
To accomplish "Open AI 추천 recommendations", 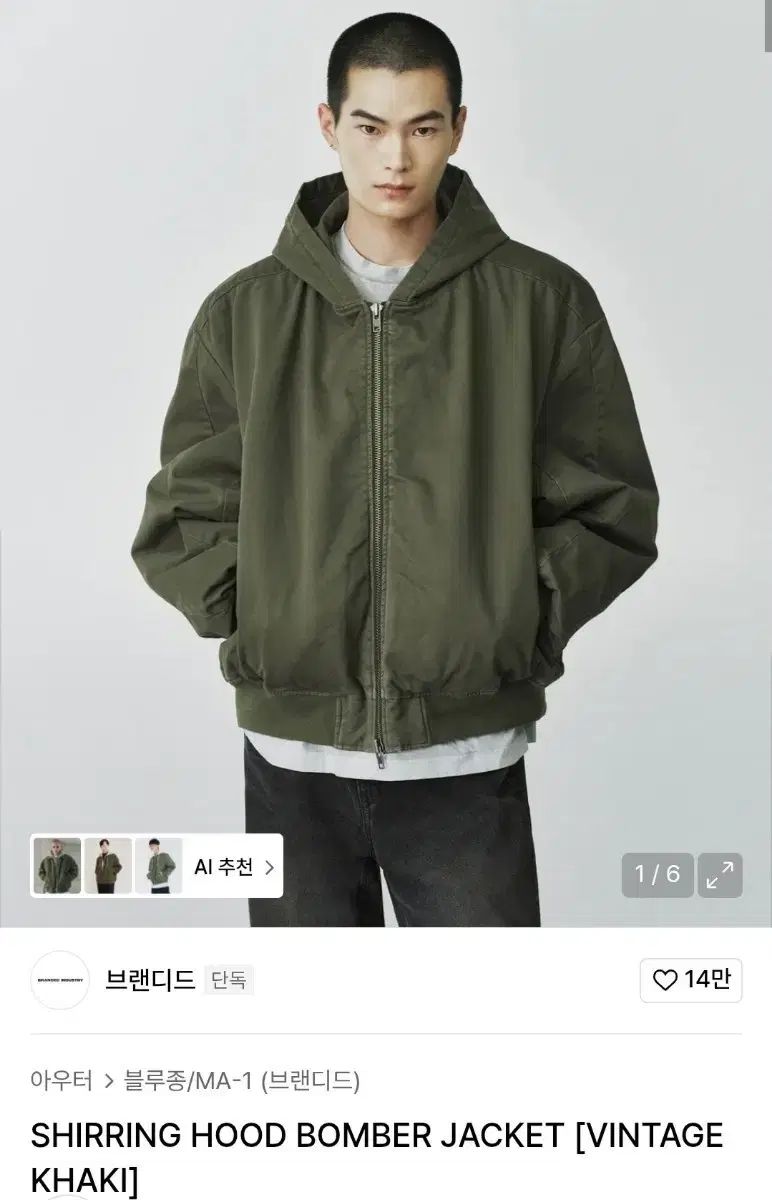I will click(233, 866).
